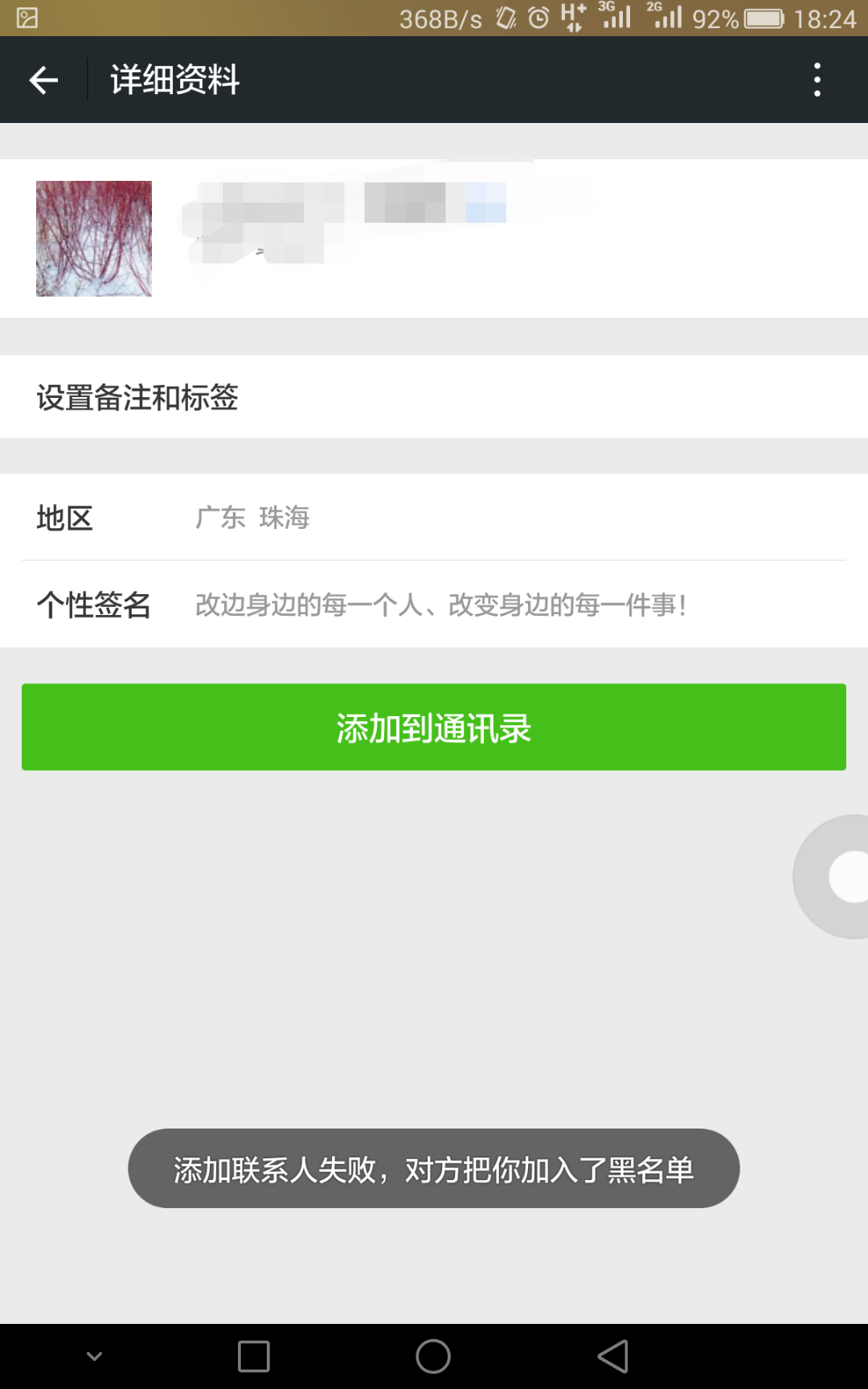This screenshot has width=868, height=1389.
Task: Tap the green 添加到通讯录 button
Action: (x=434, y=727)
